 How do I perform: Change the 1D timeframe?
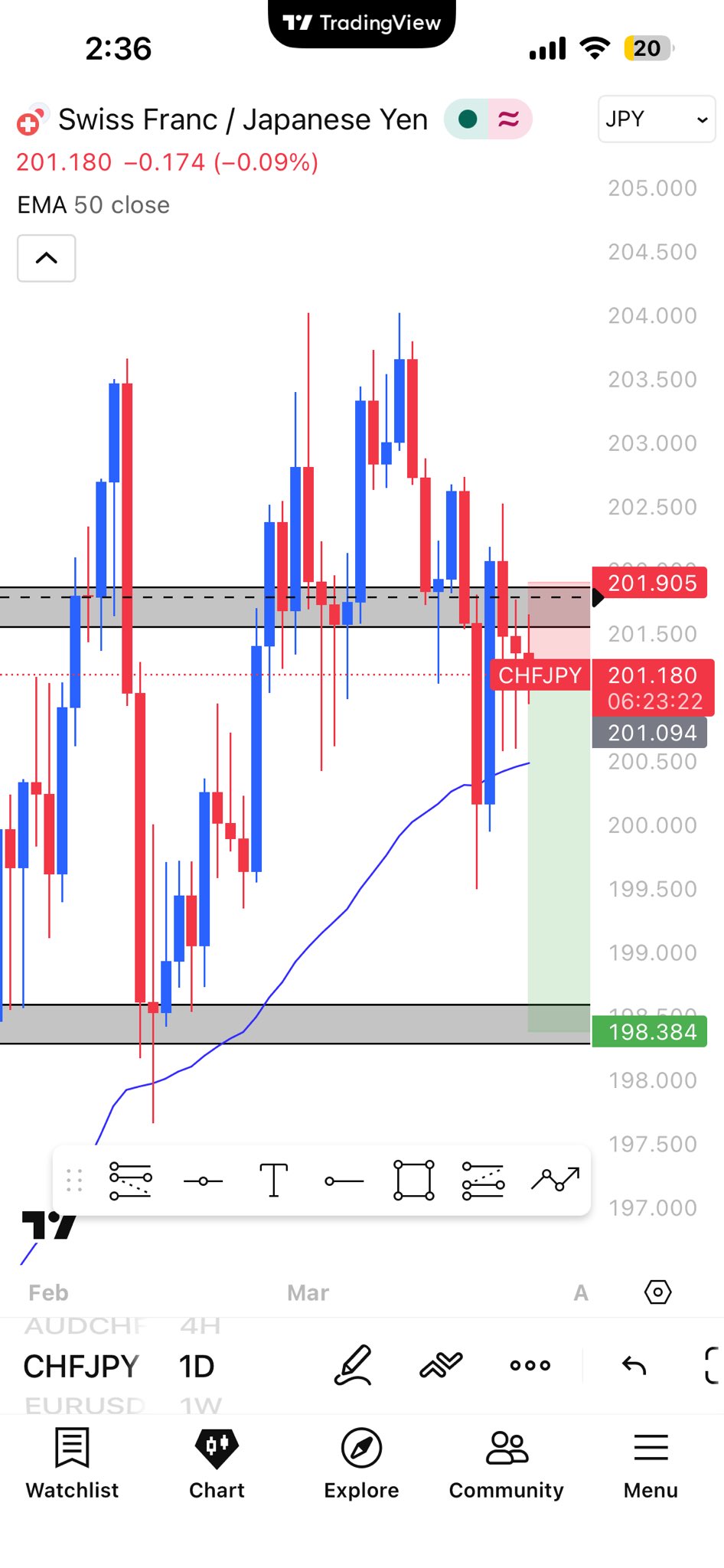click(197, 1367)
